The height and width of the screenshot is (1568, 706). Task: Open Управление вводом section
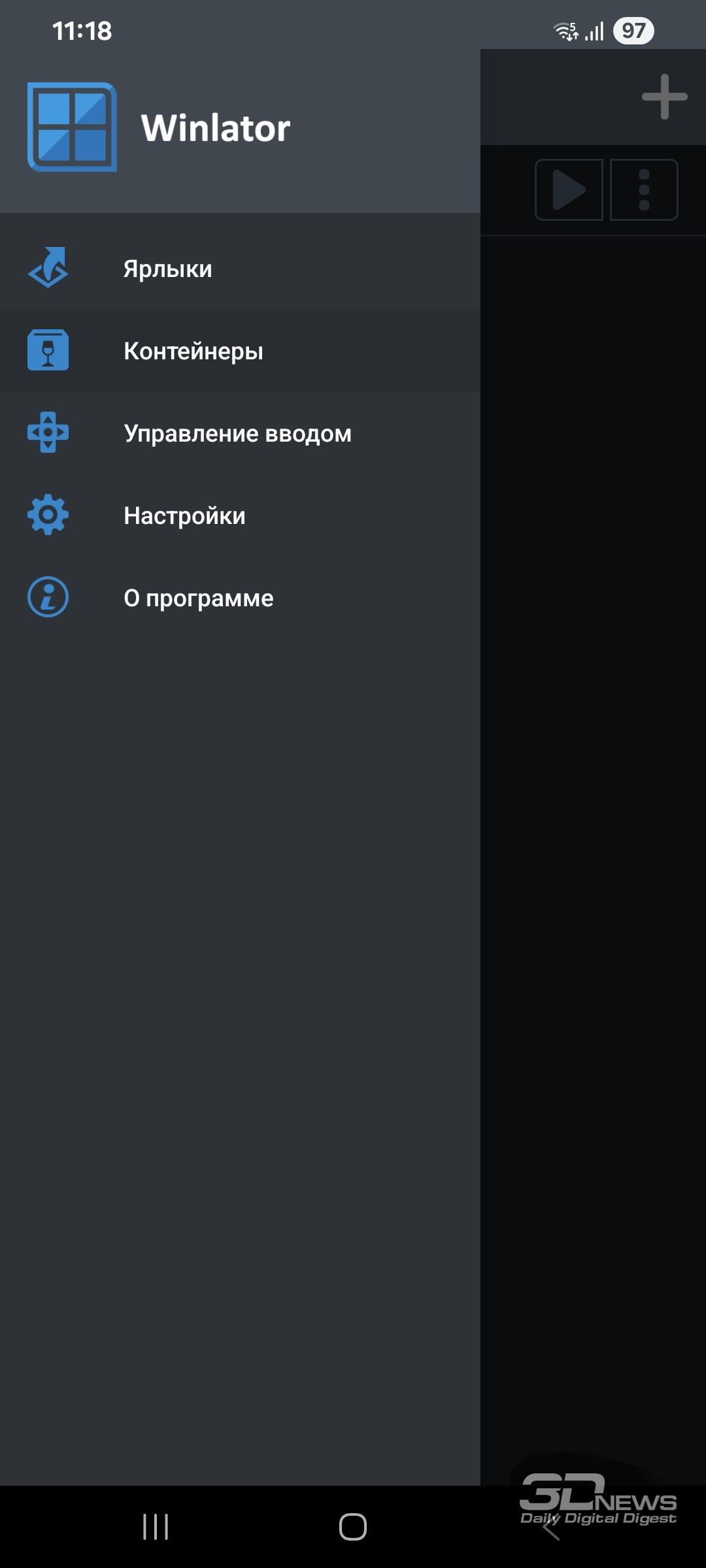[x=237, y=433]
